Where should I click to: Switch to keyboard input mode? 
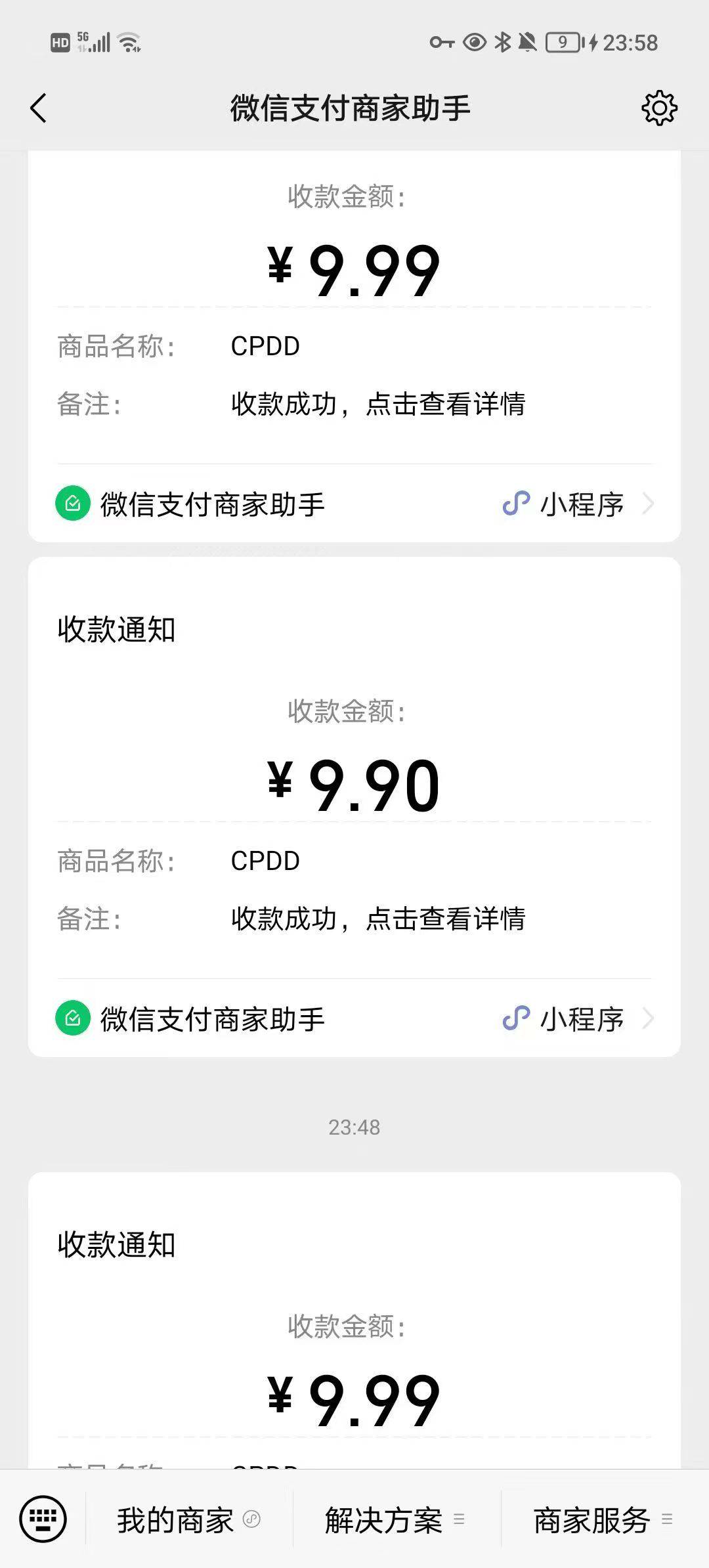(43, 1519)
